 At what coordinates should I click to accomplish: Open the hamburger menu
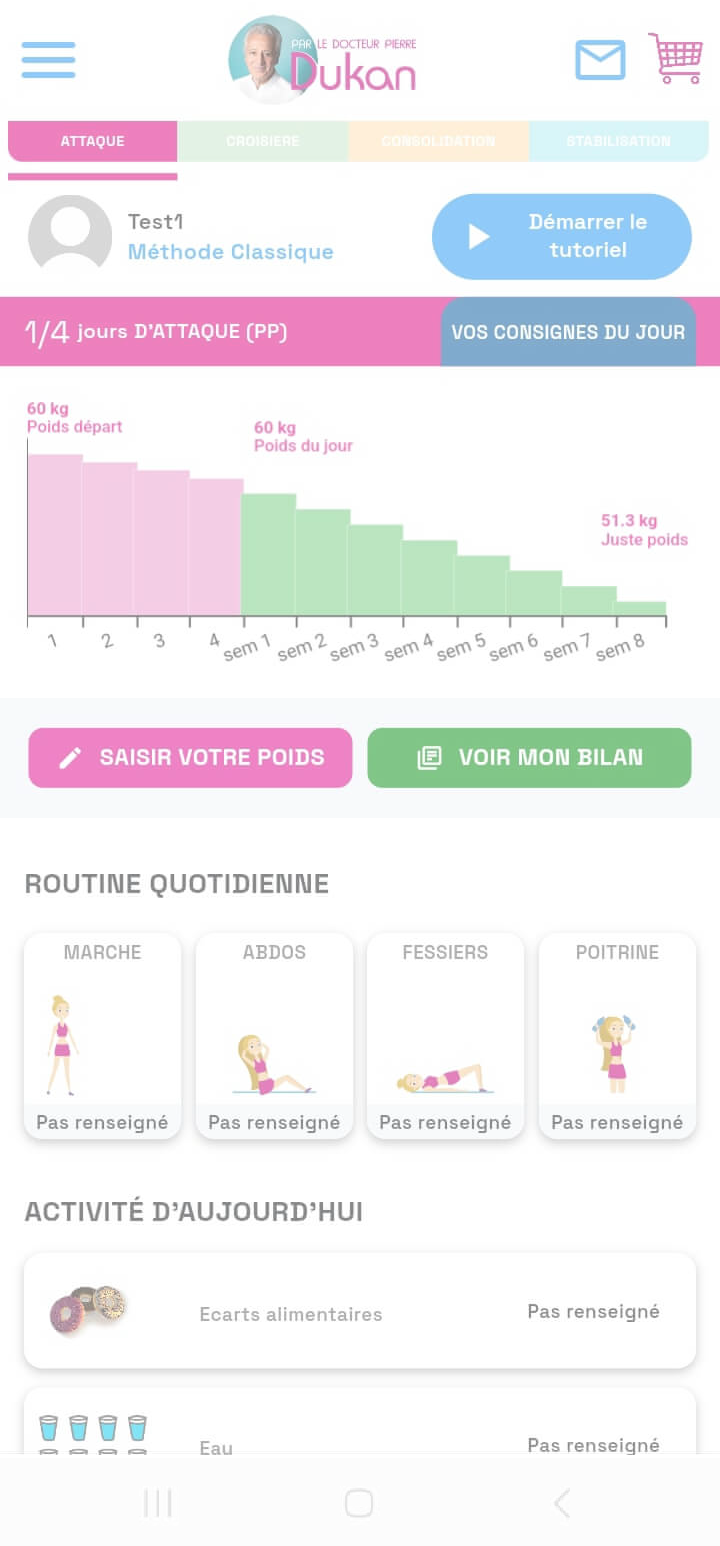click(x=48, y=60)
